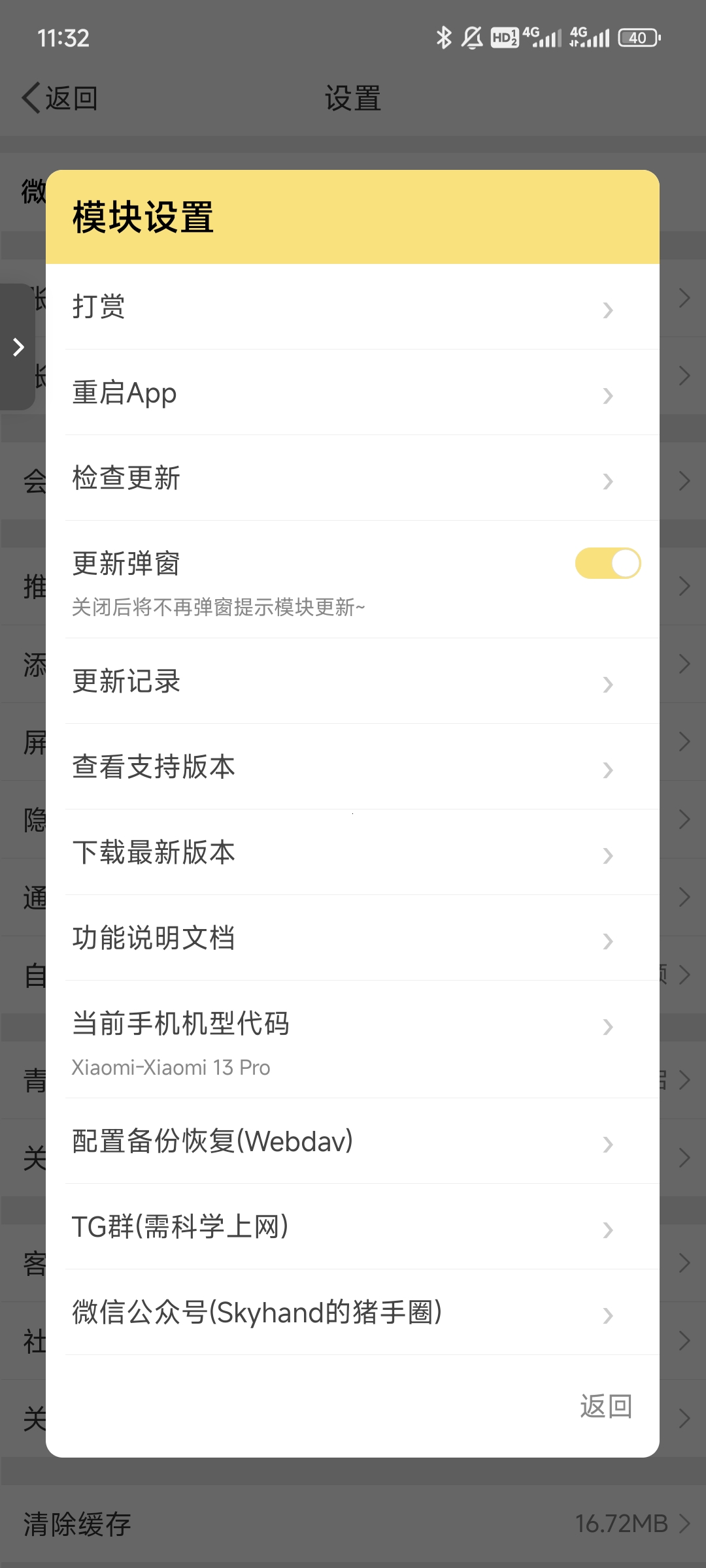Dismiss the dialog with 返回 button
The width and height of the screenshot is (706, 1568).
(x=605, y=1406)
